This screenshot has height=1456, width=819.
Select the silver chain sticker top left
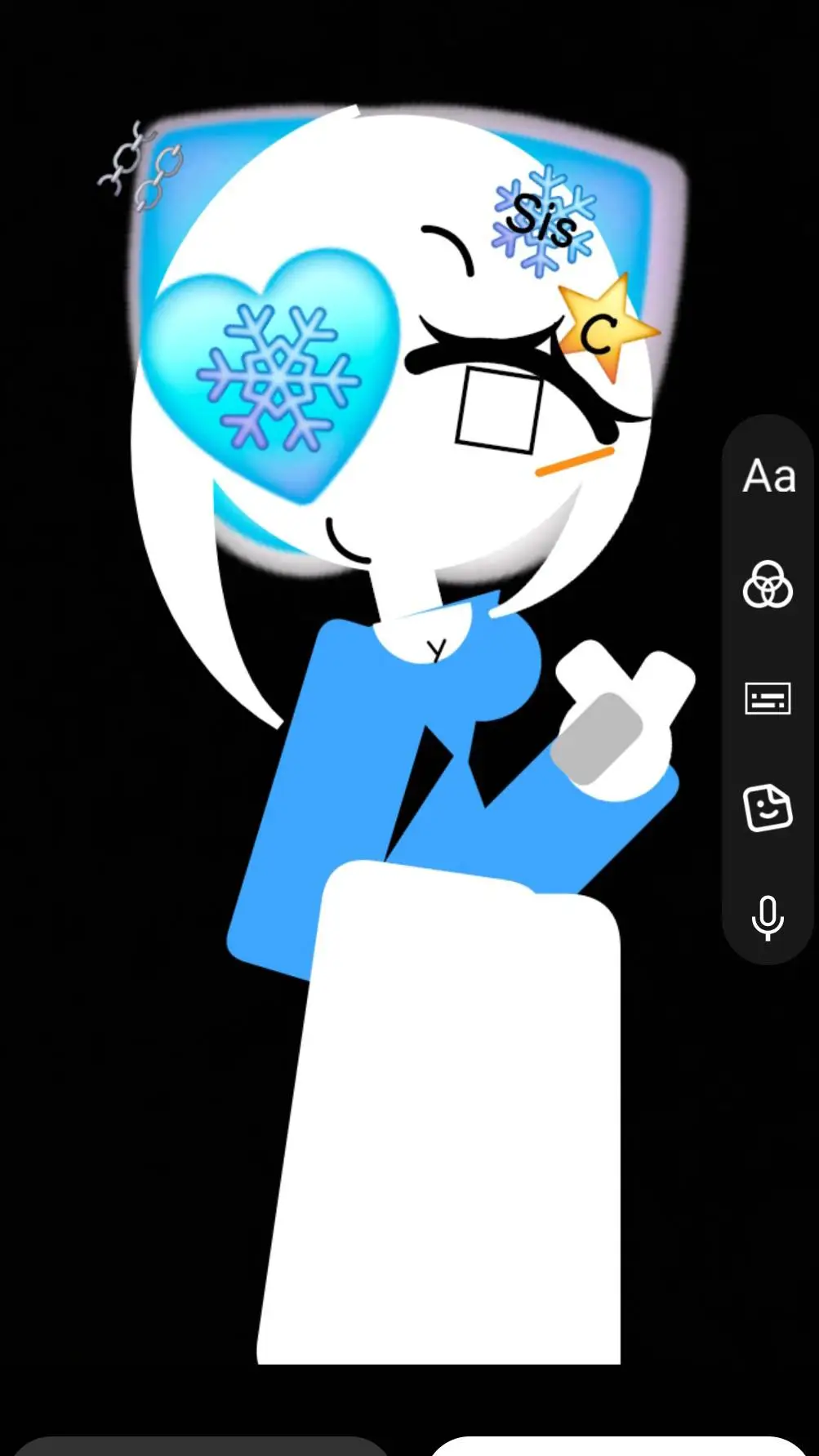point(140,159)
